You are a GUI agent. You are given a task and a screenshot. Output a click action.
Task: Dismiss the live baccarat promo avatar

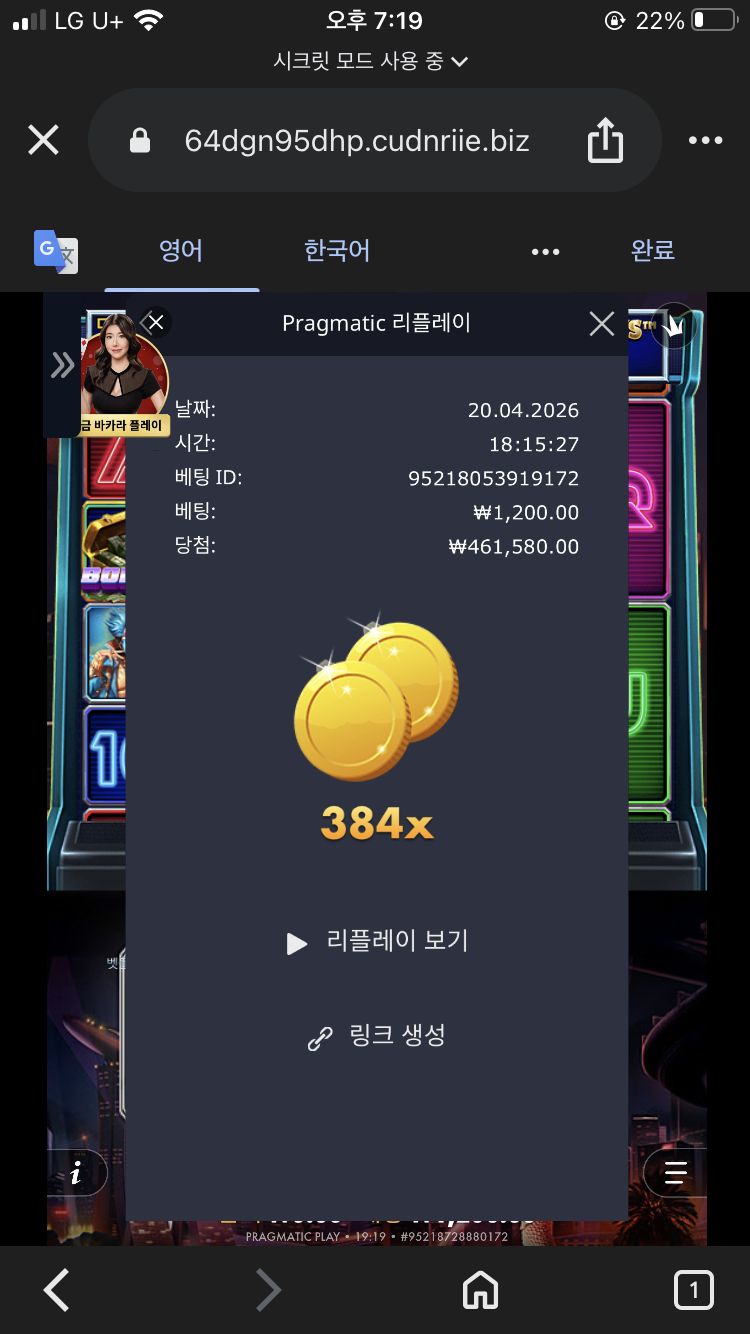(x=156, y=322)
